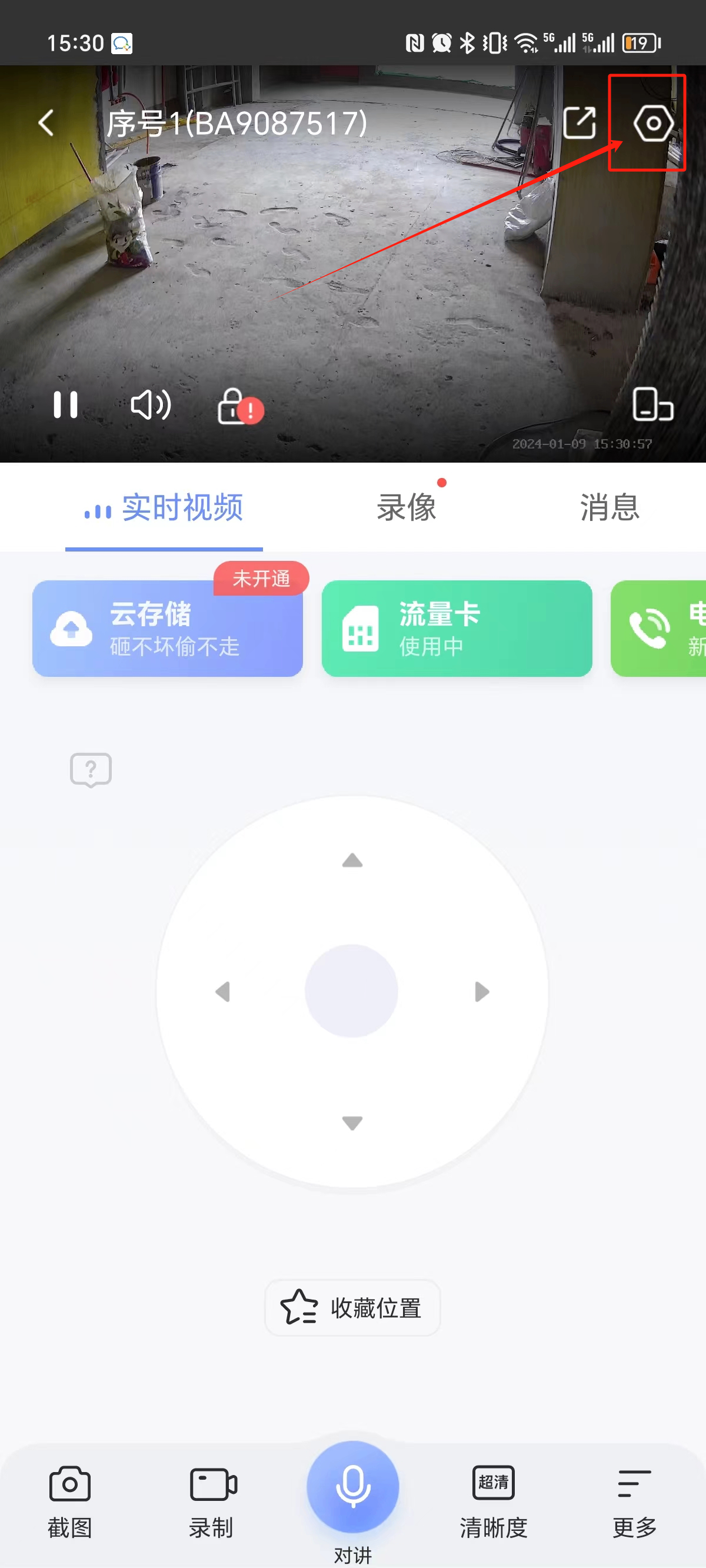Image resolution: width=706 pixels, height=1568 pixels.
Task: Switch to fullscreen landscape view
Action: [x=652, y=404]
